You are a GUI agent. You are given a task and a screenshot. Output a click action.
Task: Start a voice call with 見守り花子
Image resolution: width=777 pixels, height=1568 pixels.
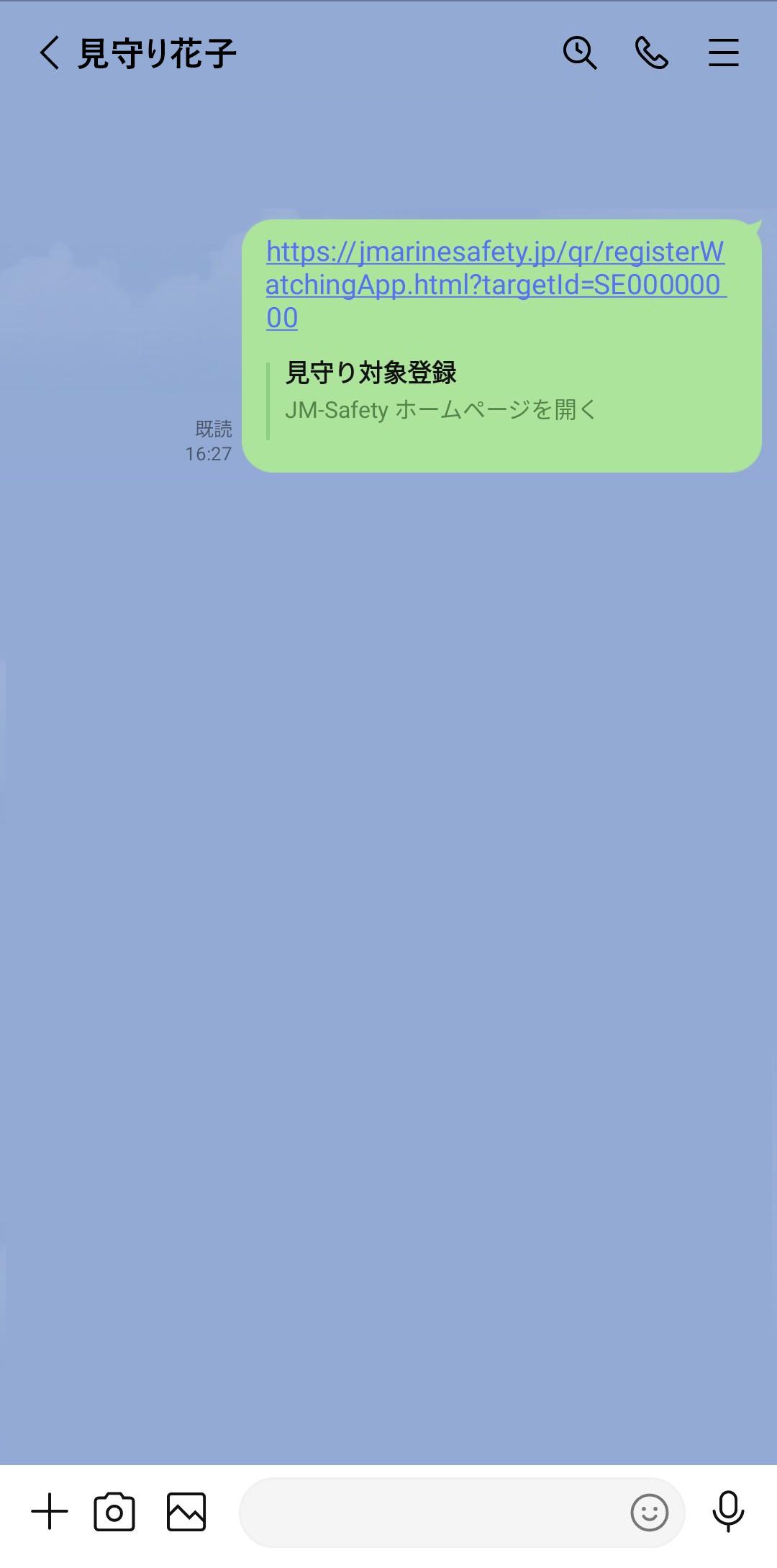pos(652,53)
